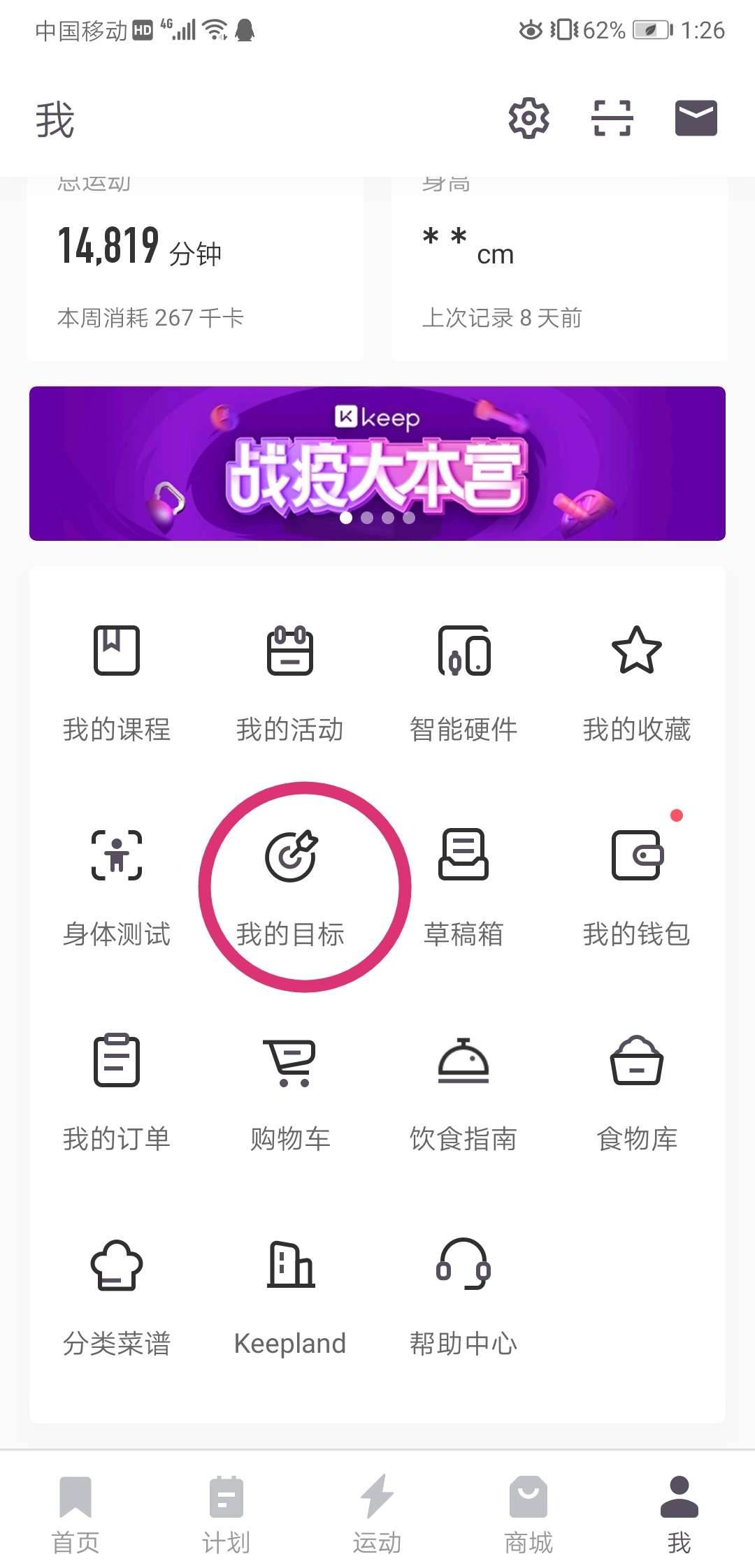Image resolution: width=755 pixels, height=1568 pixels.
Task: Open 饮食指南 diet guide
Action: click(x=463, y=1090)
